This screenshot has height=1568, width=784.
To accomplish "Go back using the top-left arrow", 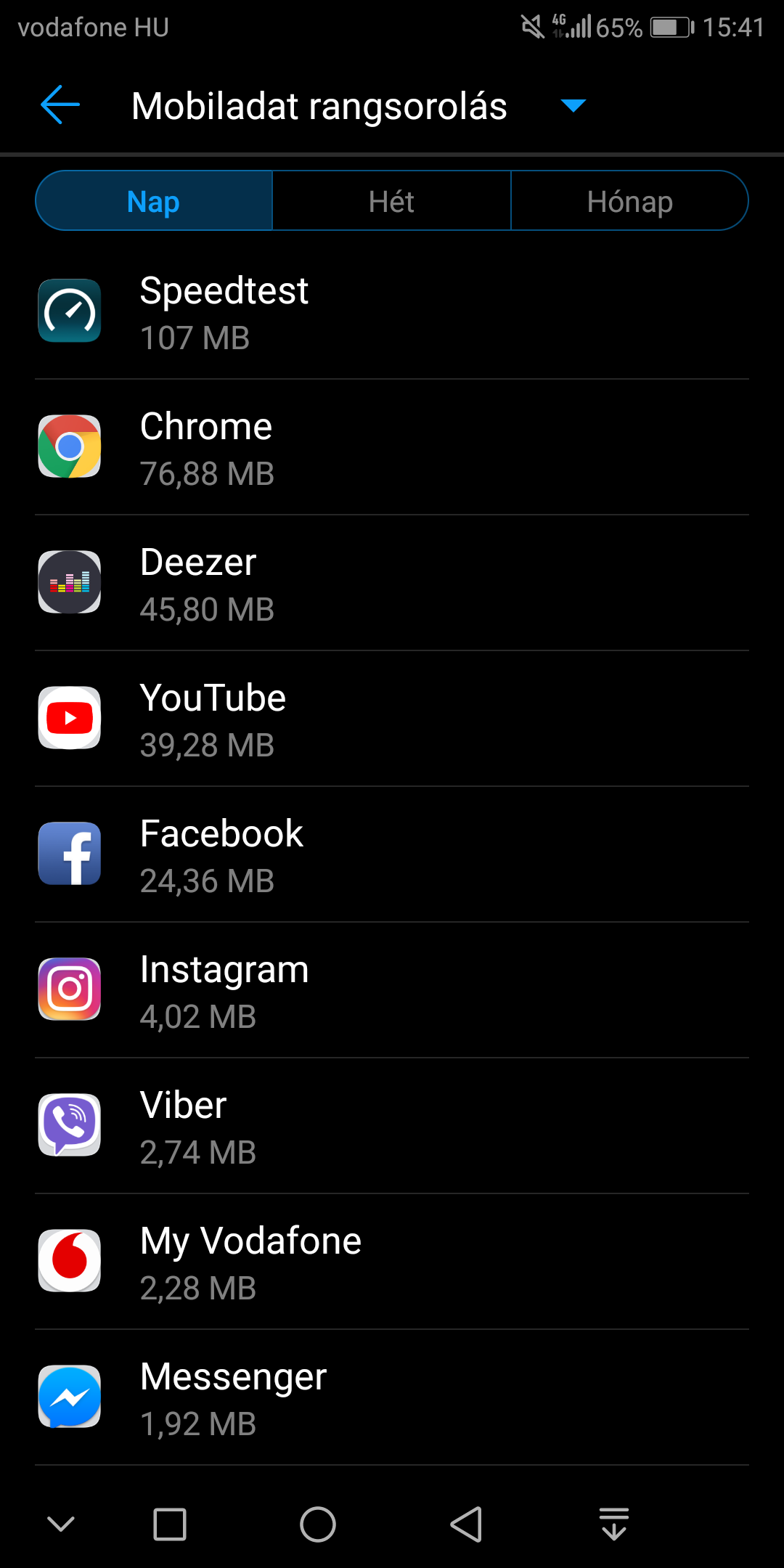I will point(60,105).
